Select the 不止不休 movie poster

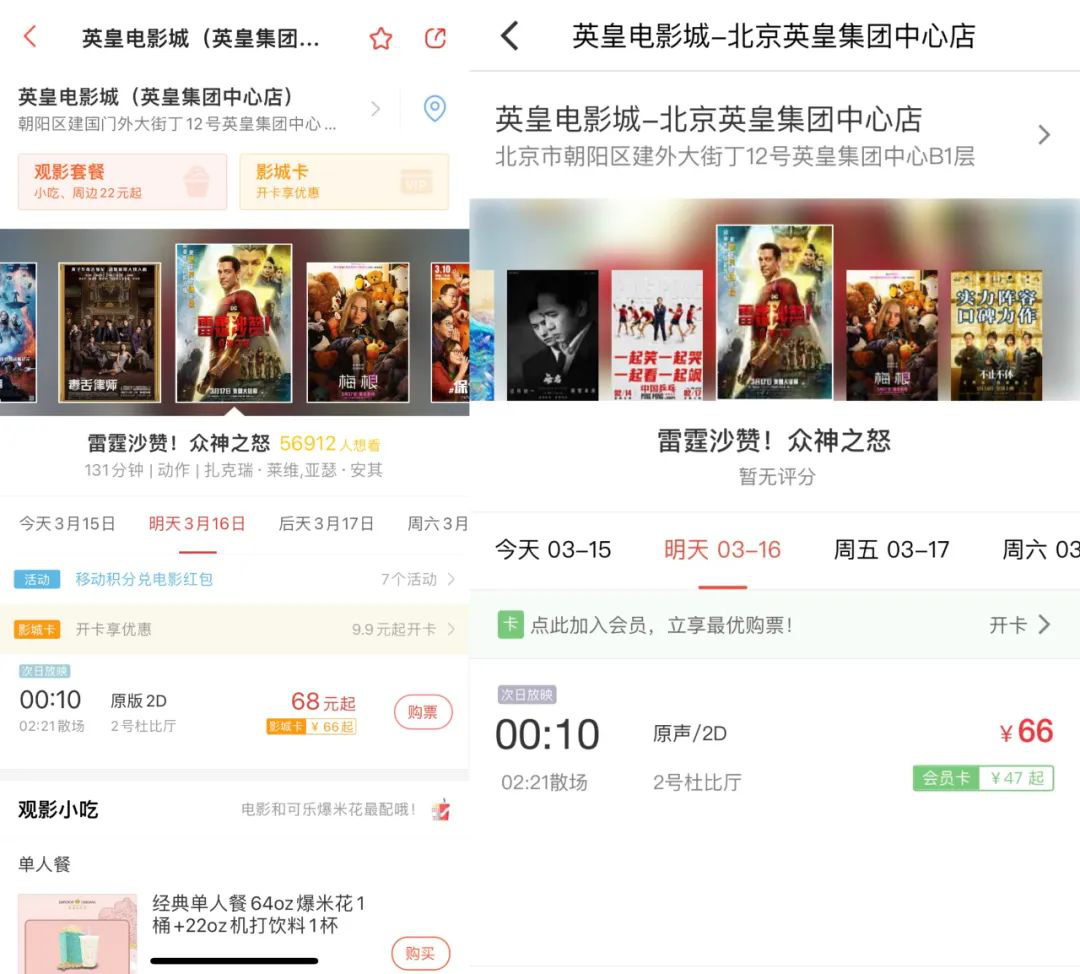point(996,334)
